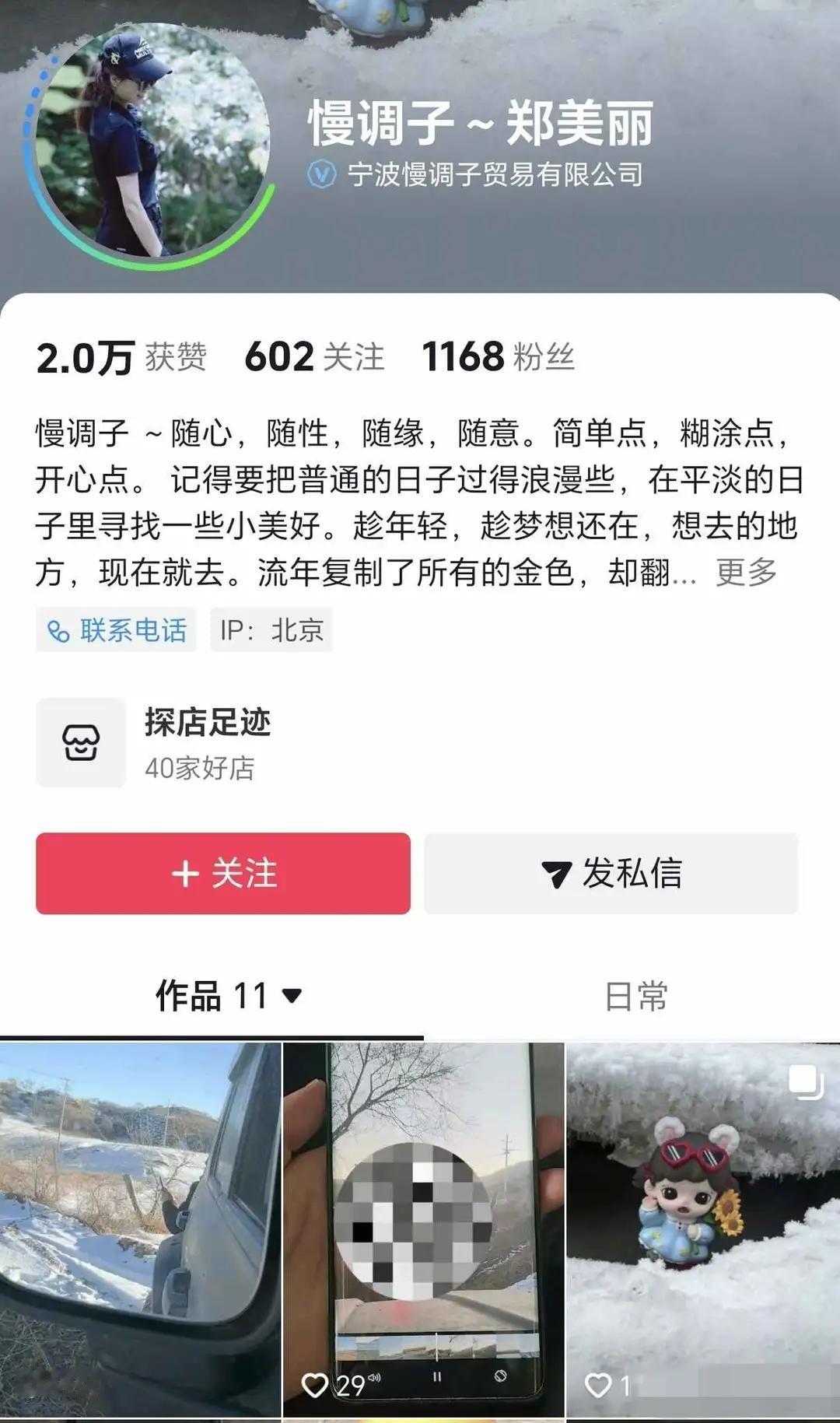Click the blue verified badge icon
The width and height of the screenshot is (840, 1423).
tap(320, 176)
